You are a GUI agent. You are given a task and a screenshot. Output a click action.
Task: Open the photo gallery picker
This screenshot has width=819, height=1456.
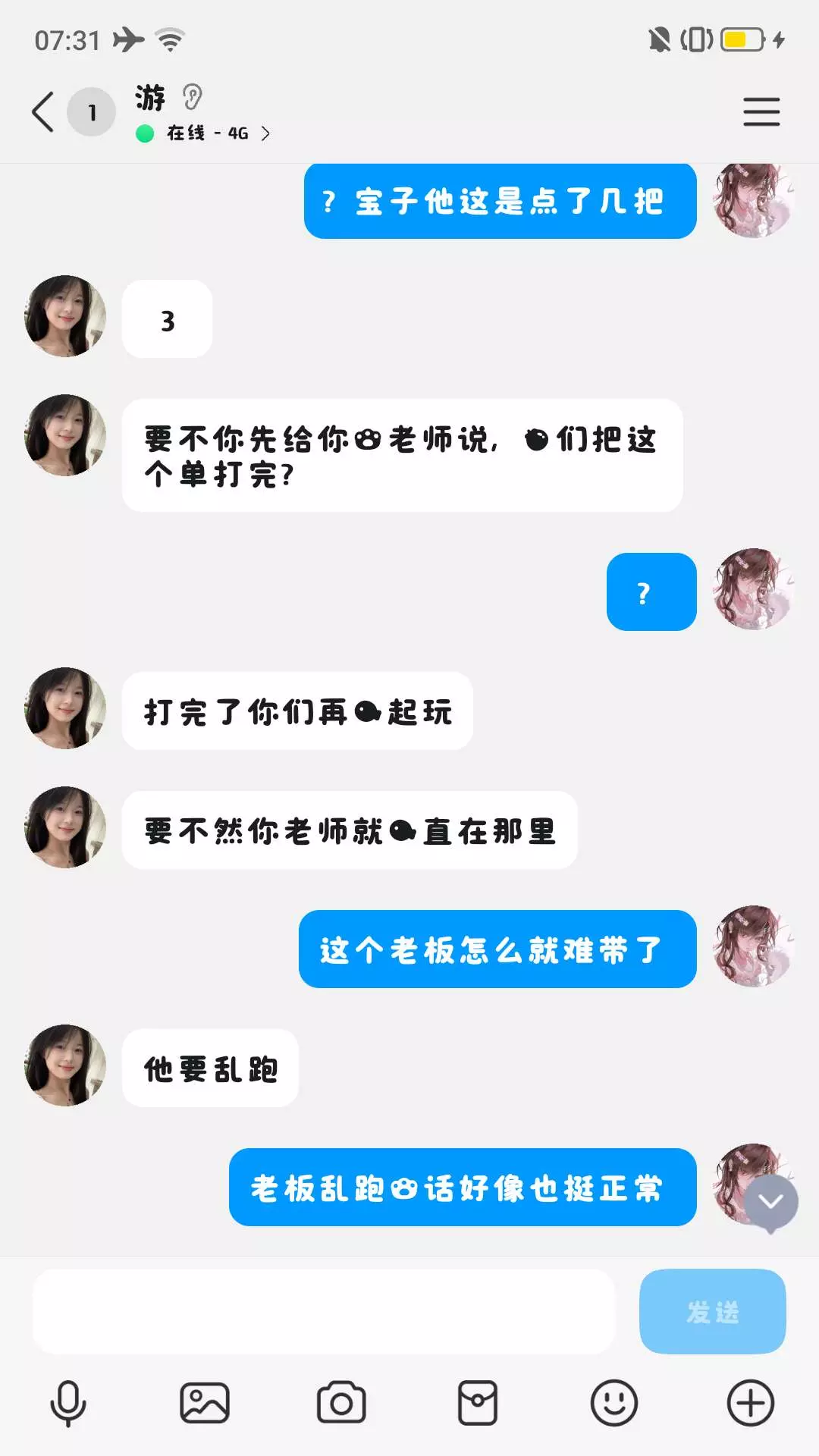point(205,1403)
